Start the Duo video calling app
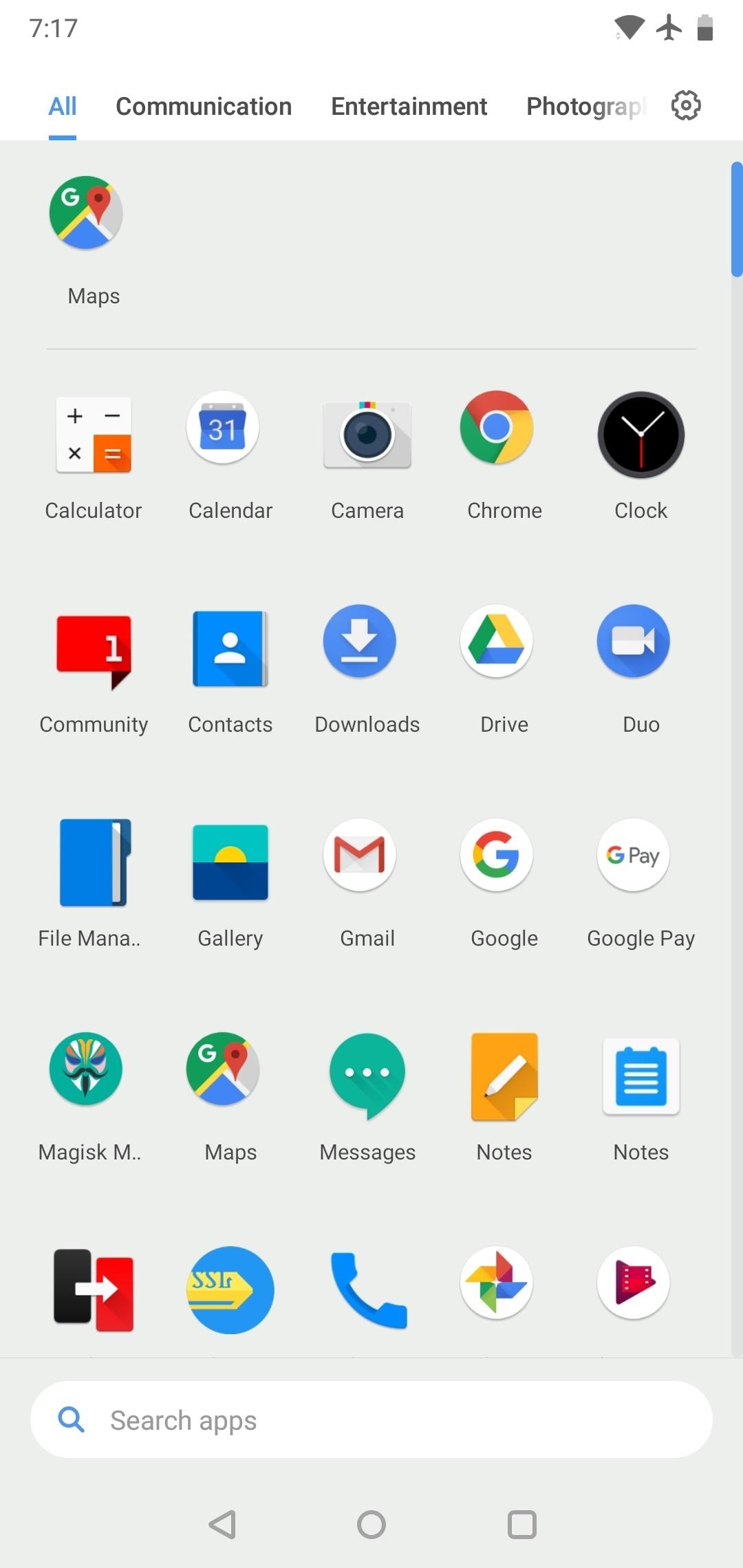Viewport: 743px width, 1568px height. click(x=634, y=642)
